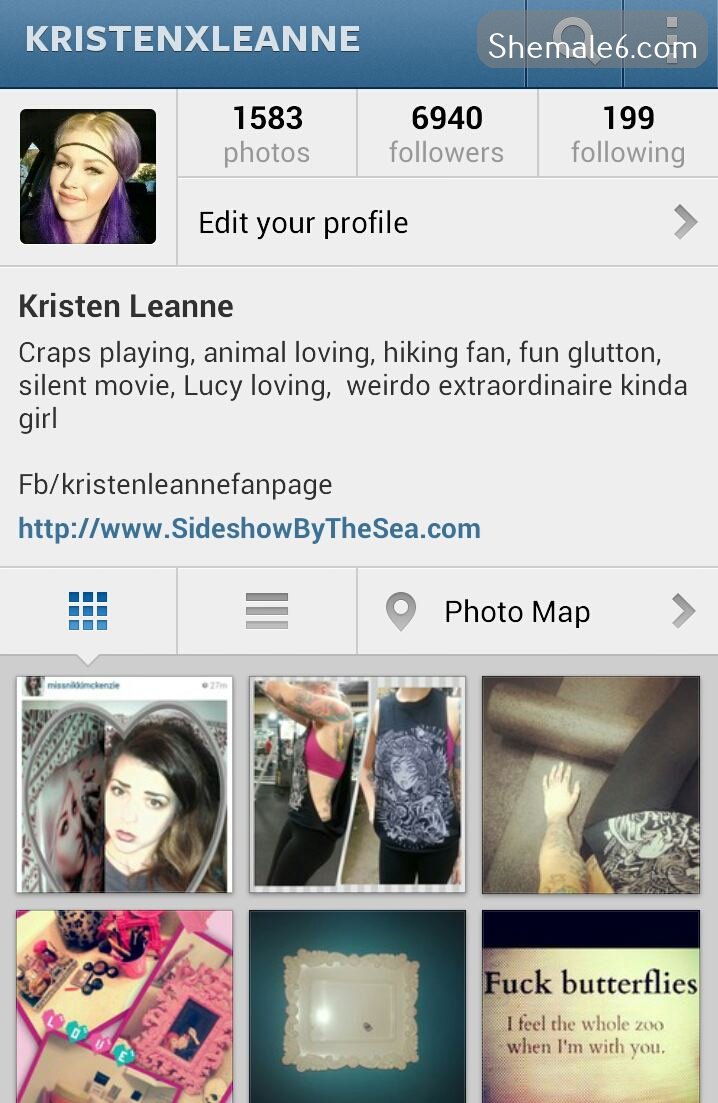Open the 199 following list
The width and height of the screenshot is (718, 1103).
pyautogui.click(x=628, y=134)
